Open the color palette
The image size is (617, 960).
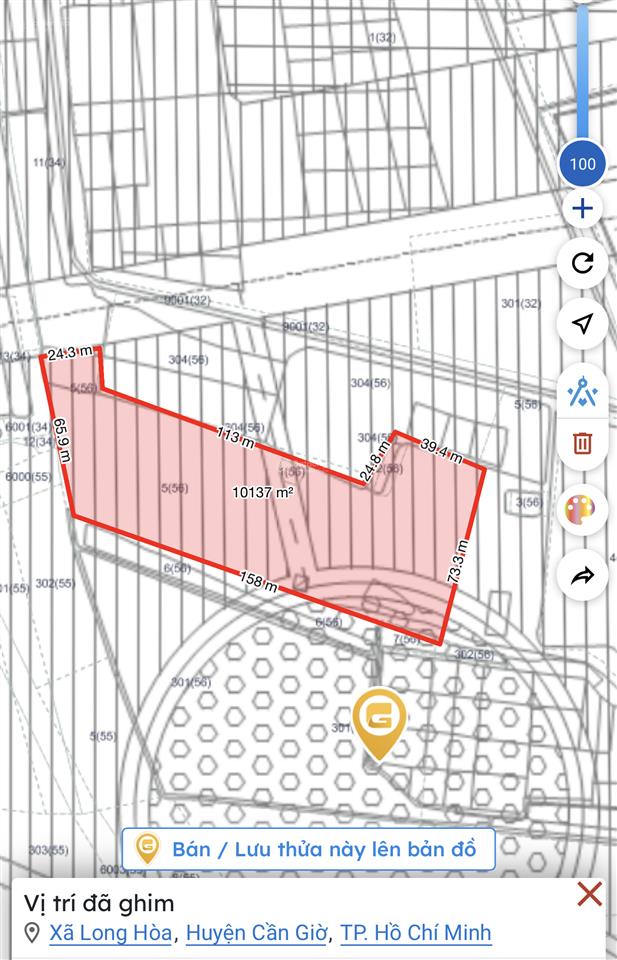[582, 509]
